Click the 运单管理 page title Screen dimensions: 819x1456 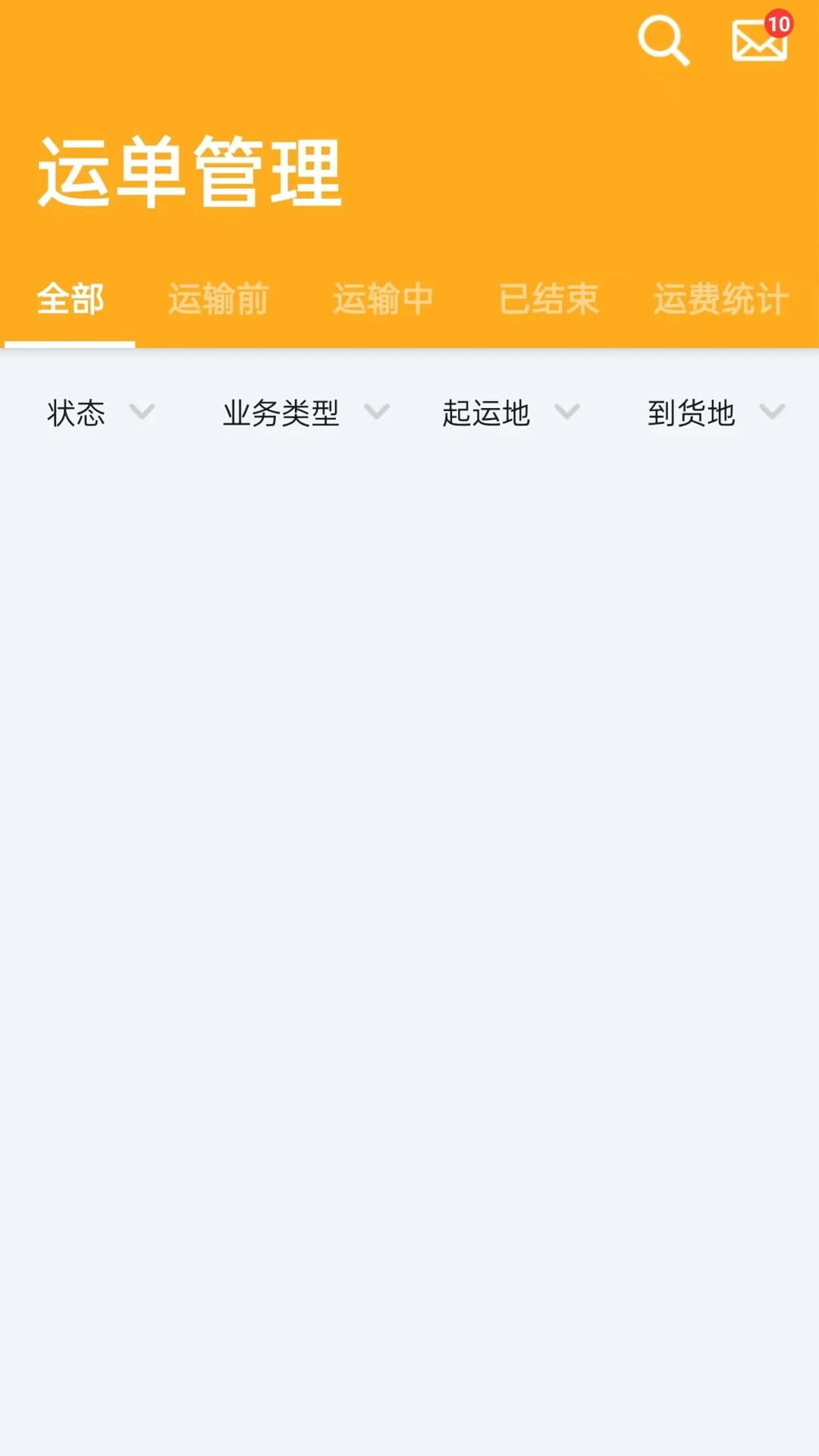(x=190, y=168)
